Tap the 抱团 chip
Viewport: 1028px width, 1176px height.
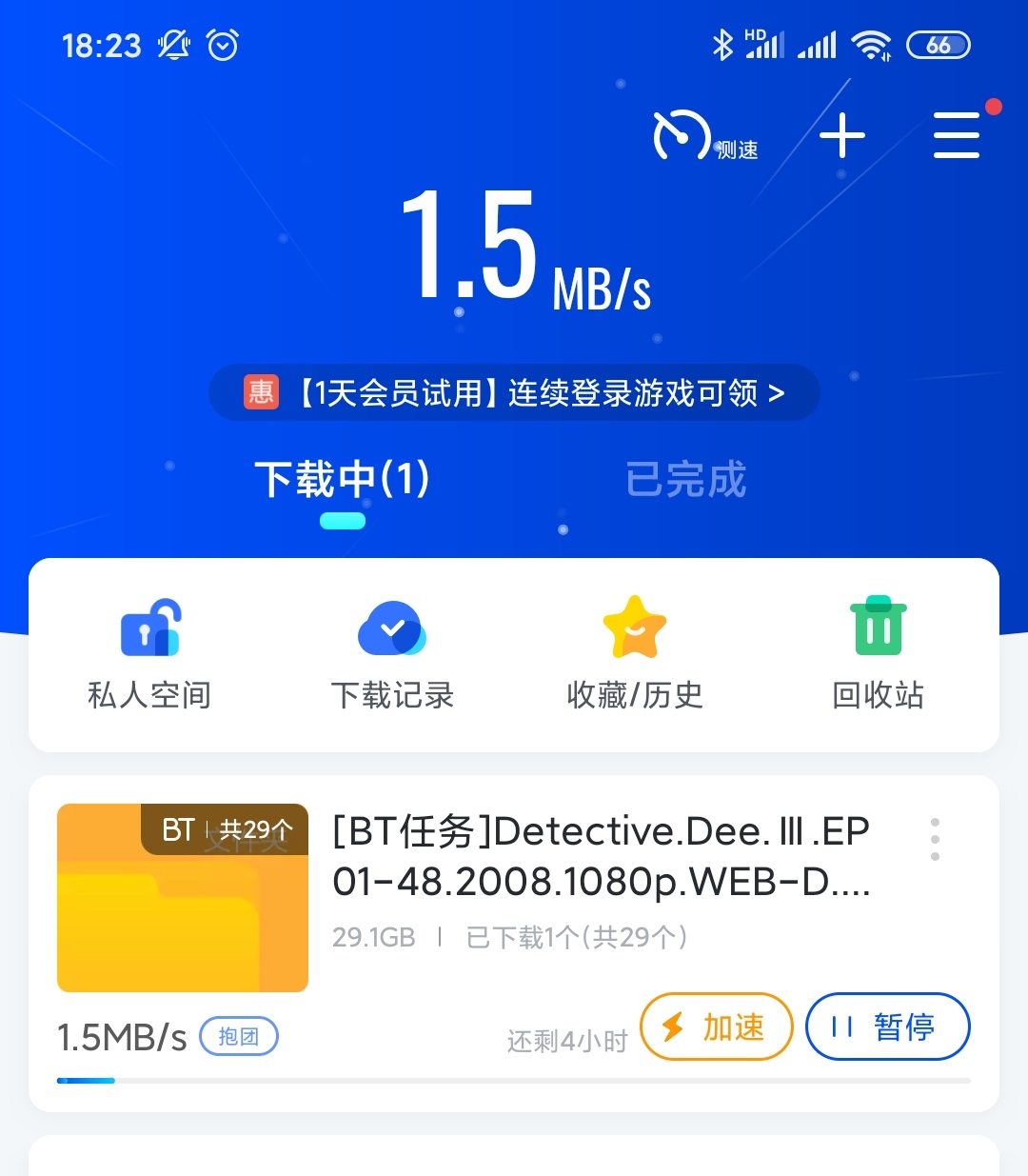238,1036
